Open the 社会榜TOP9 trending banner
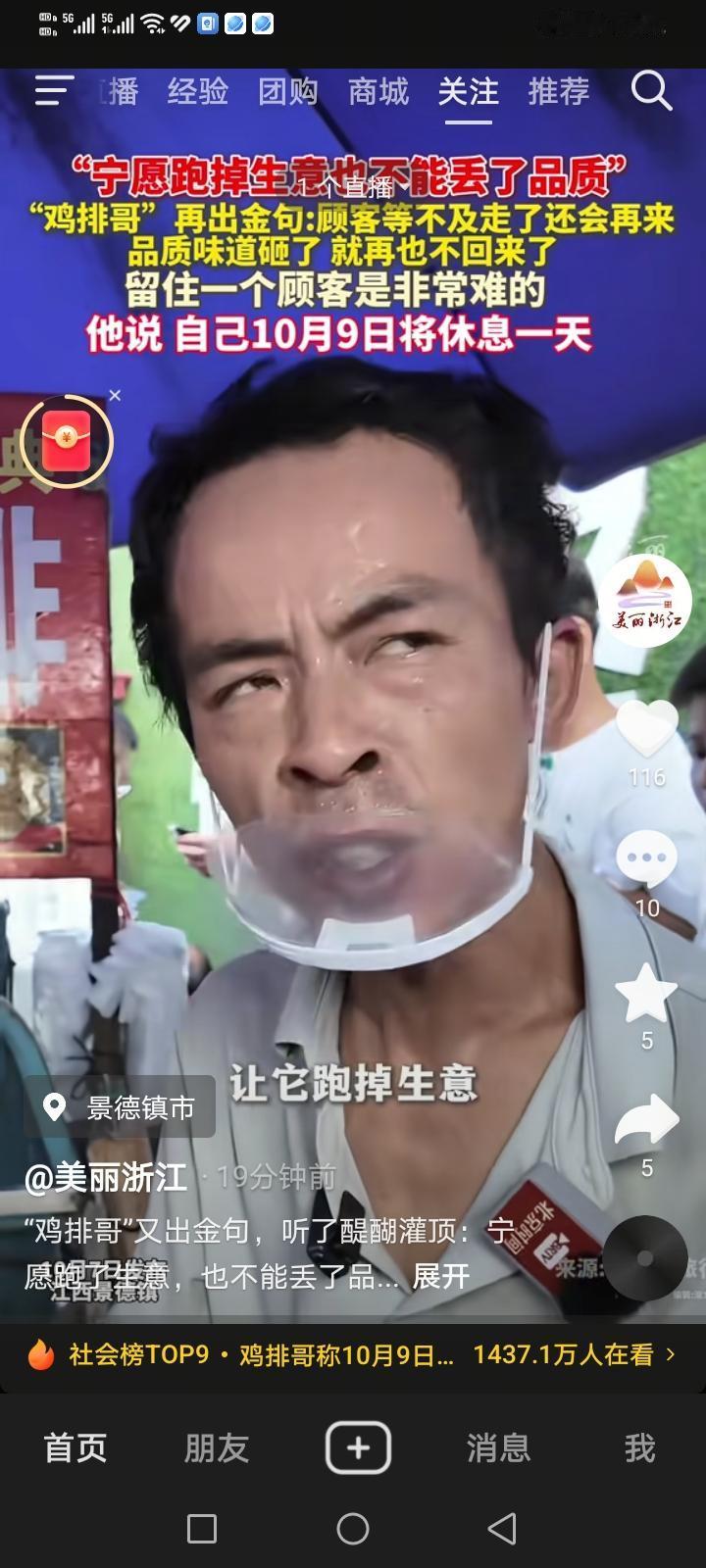Viewport: 706px width, 1568px height. click(353, 1355)
